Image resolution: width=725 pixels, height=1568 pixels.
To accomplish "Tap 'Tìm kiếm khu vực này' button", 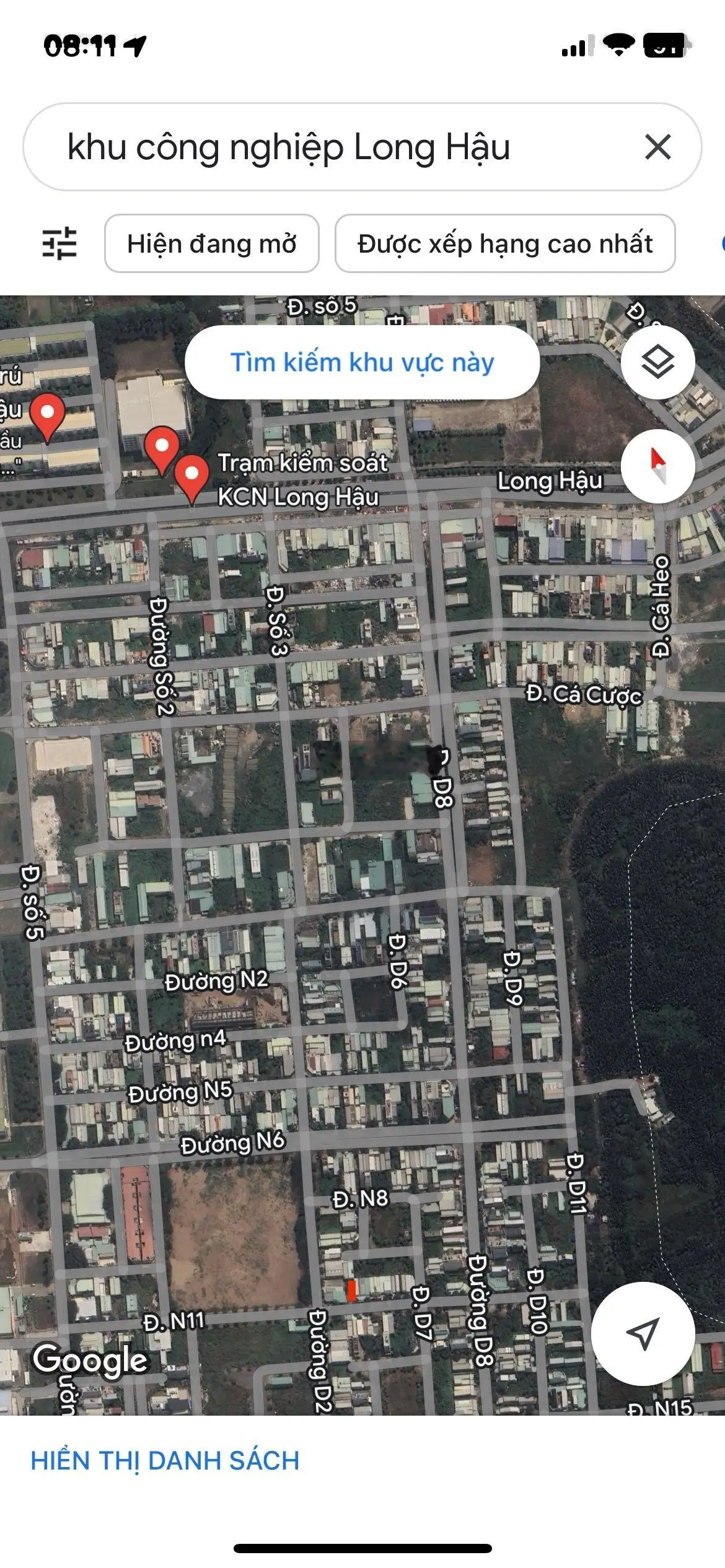I will point(362,362).
